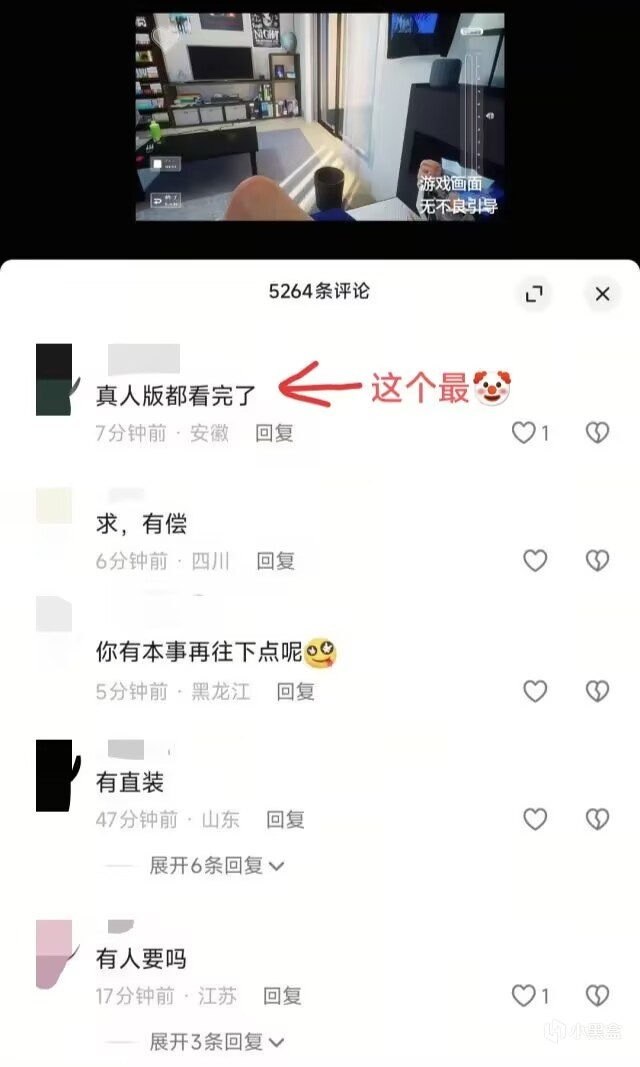Expand 展开6条回复 under 有直装
This screenshot has width=640, height=1067.
(x=217, y=865)
